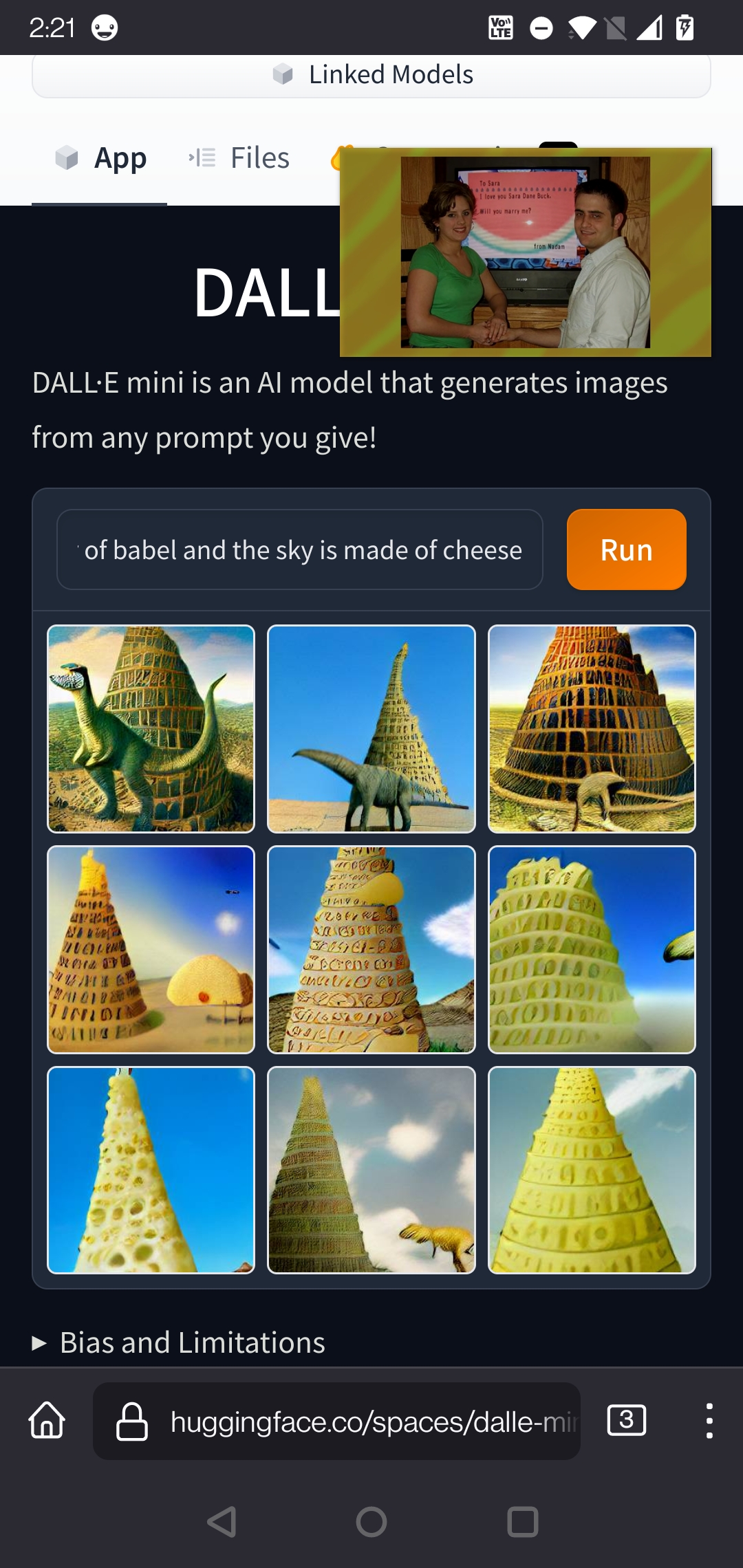Viewport: 743px width, 1568px height.
Task: Open the tab switcher showing 3 tabs
Action: 626,1421
